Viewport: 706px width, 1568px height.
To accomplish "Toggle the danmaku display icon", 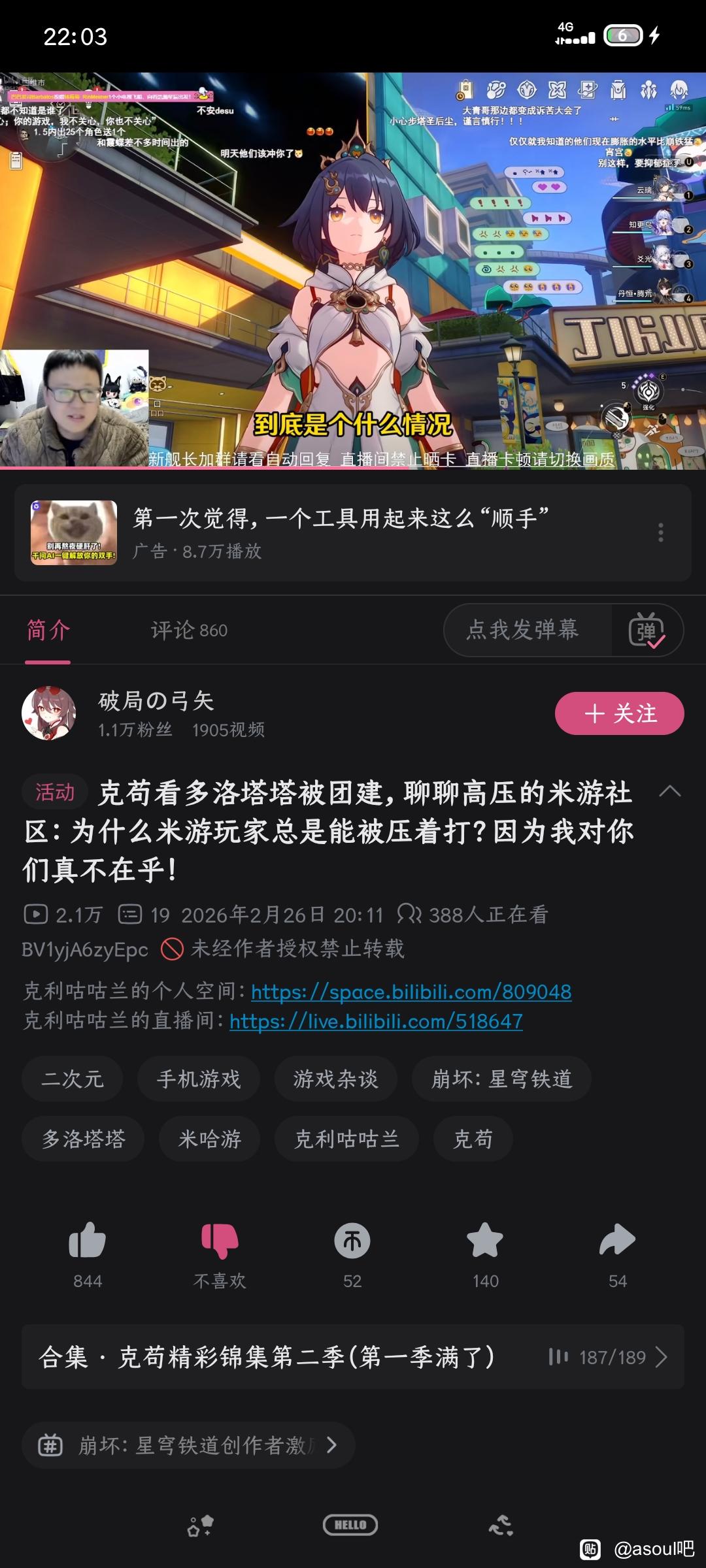I will pos(647,630).
